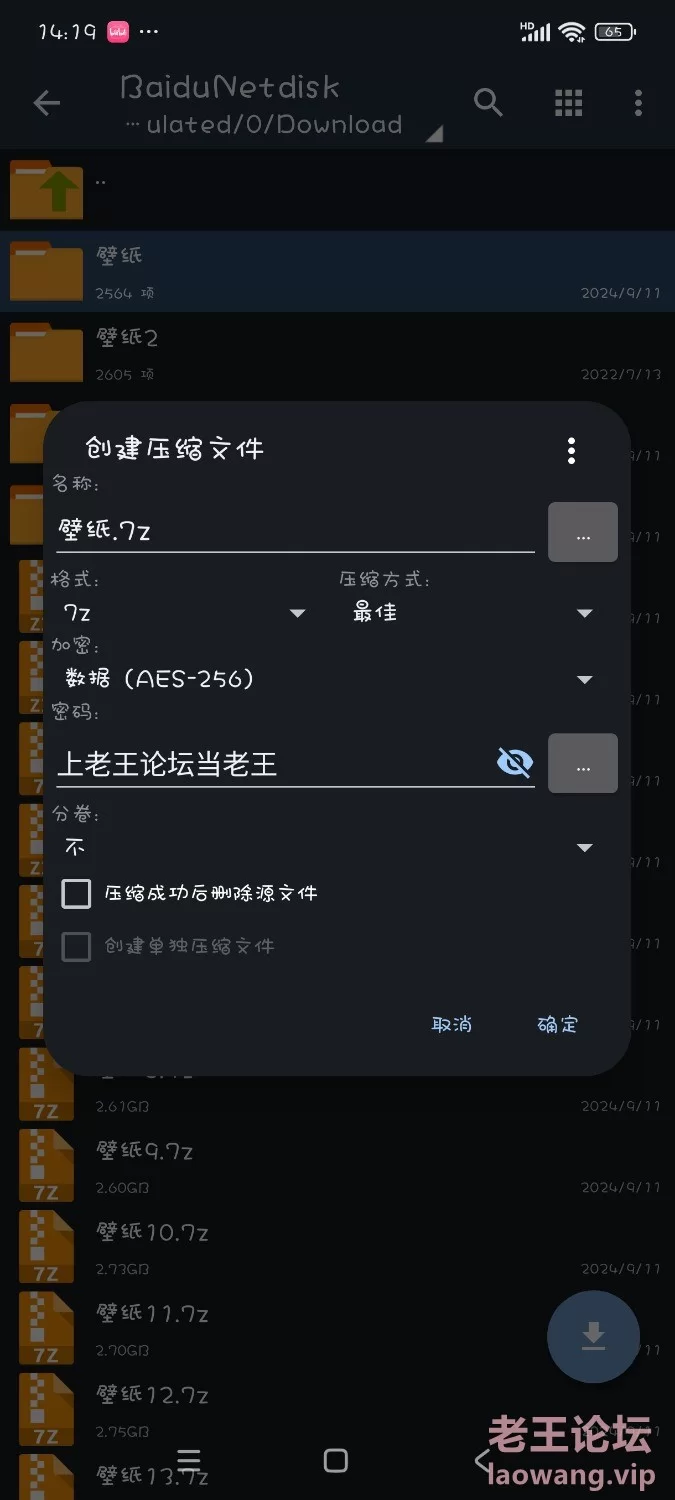
Task: Edit the archive name field 壁纸.7z
Action: coord(295,531)
